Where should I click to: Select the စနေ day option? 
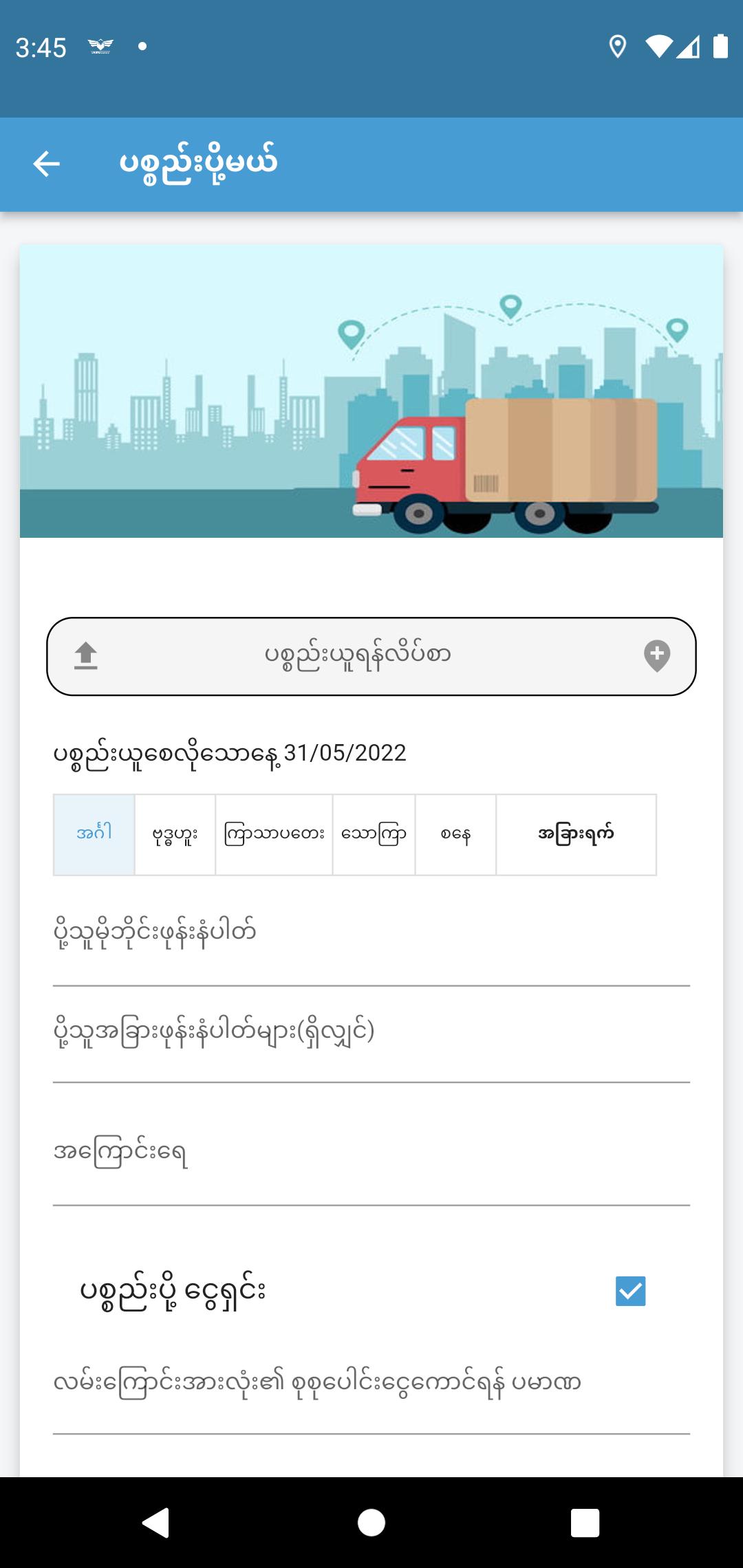tap(455, 834)
